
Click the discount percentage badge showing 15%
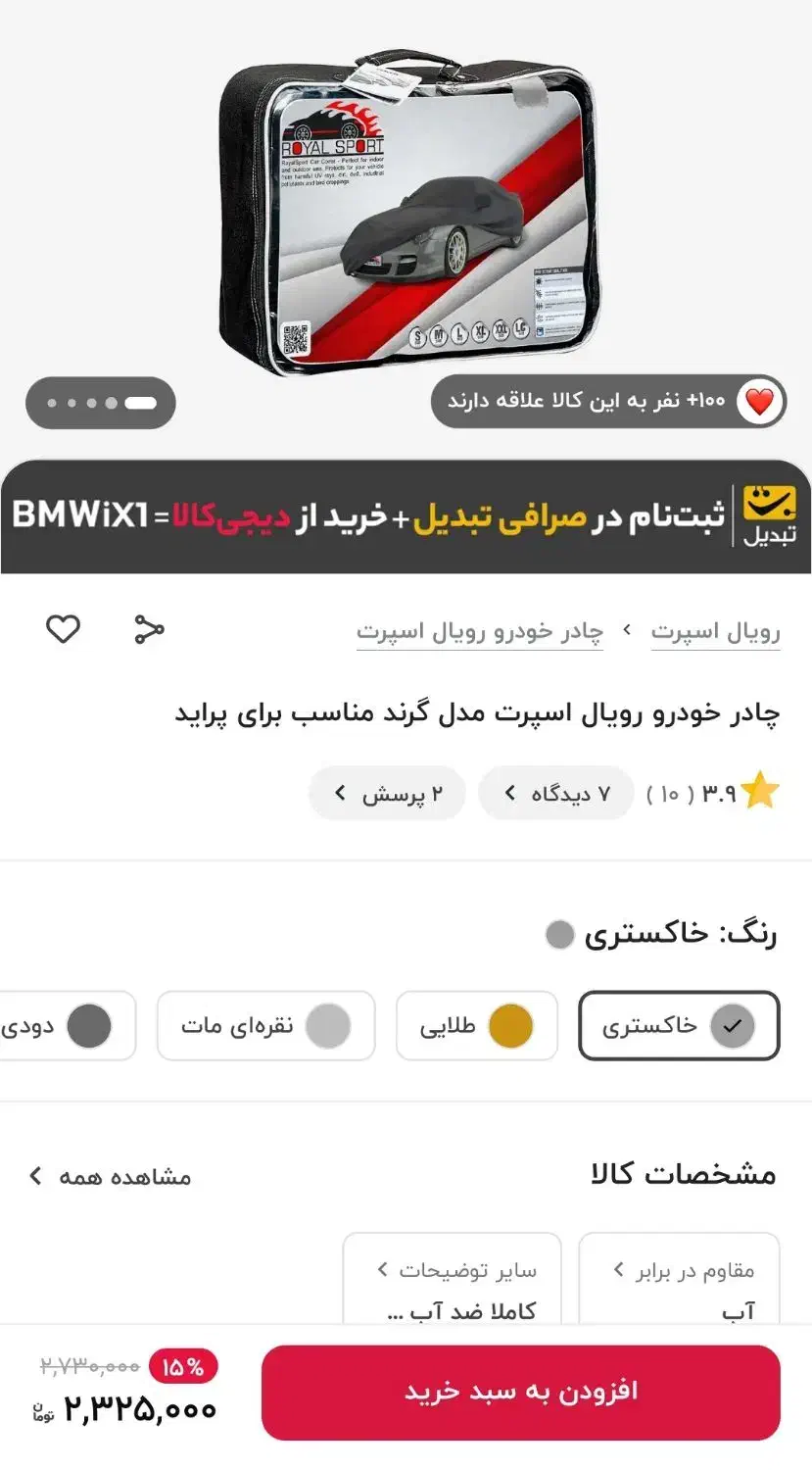[x=180, y=1363]
